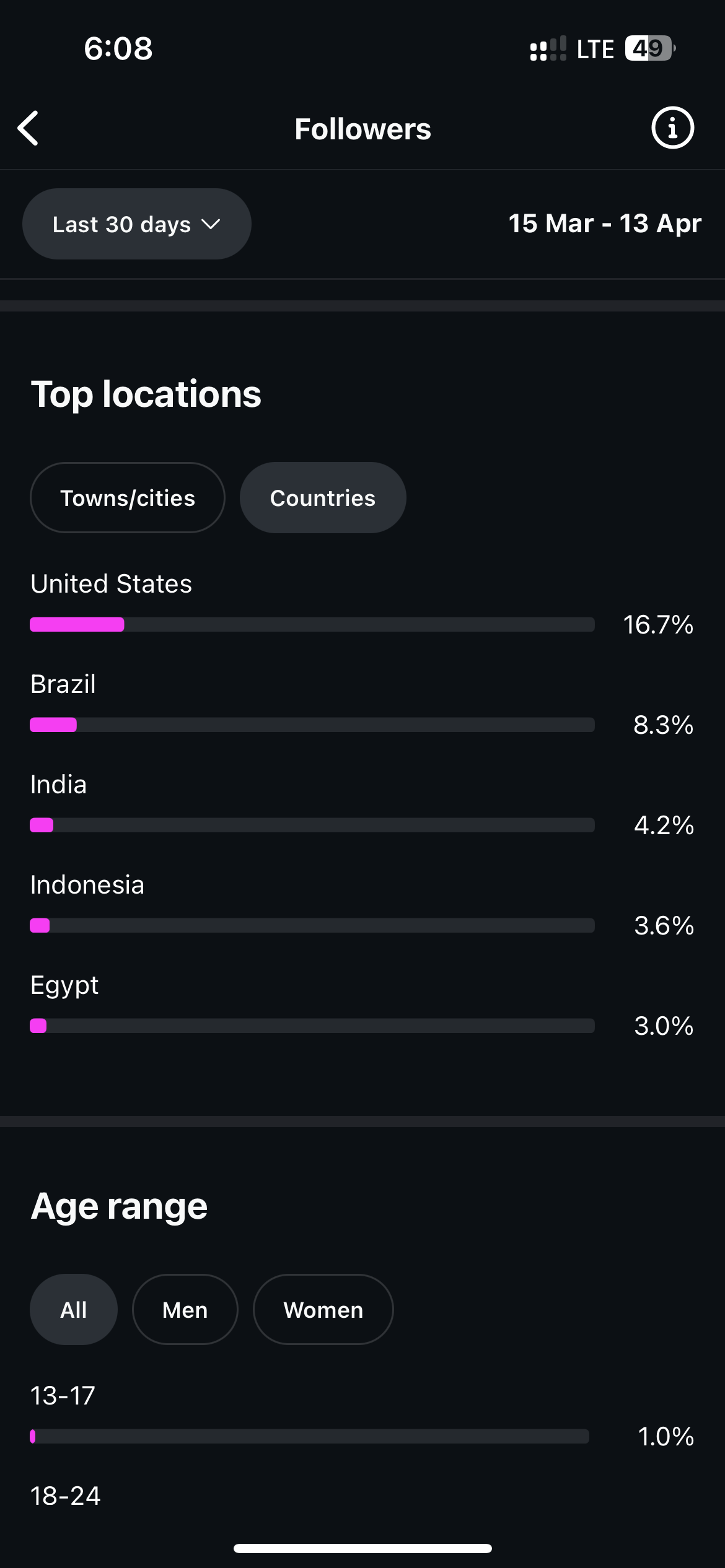Show age range for All followers
The height and width of the screenshot is (1568, 725).
74,1309
